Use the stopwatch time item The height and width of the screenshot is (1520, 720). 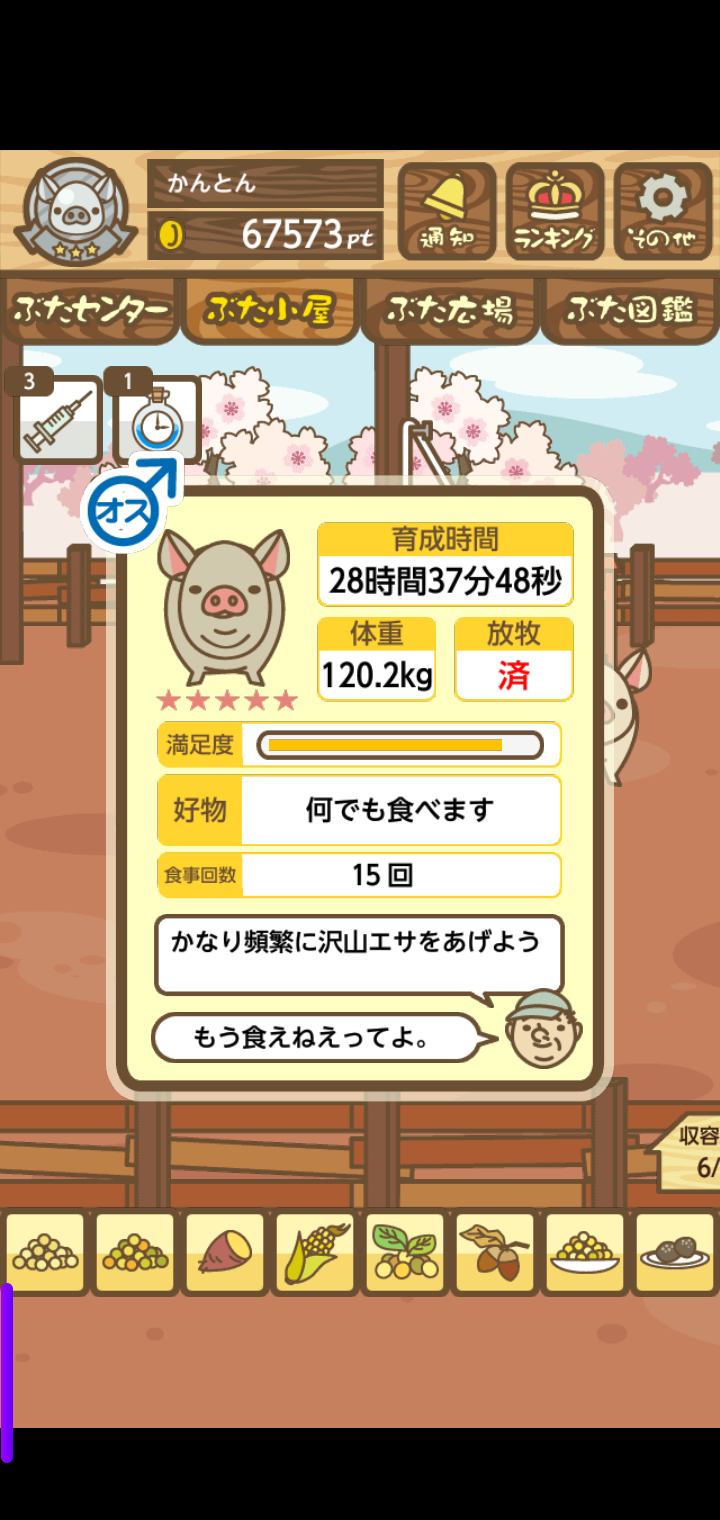click(154, 420)
